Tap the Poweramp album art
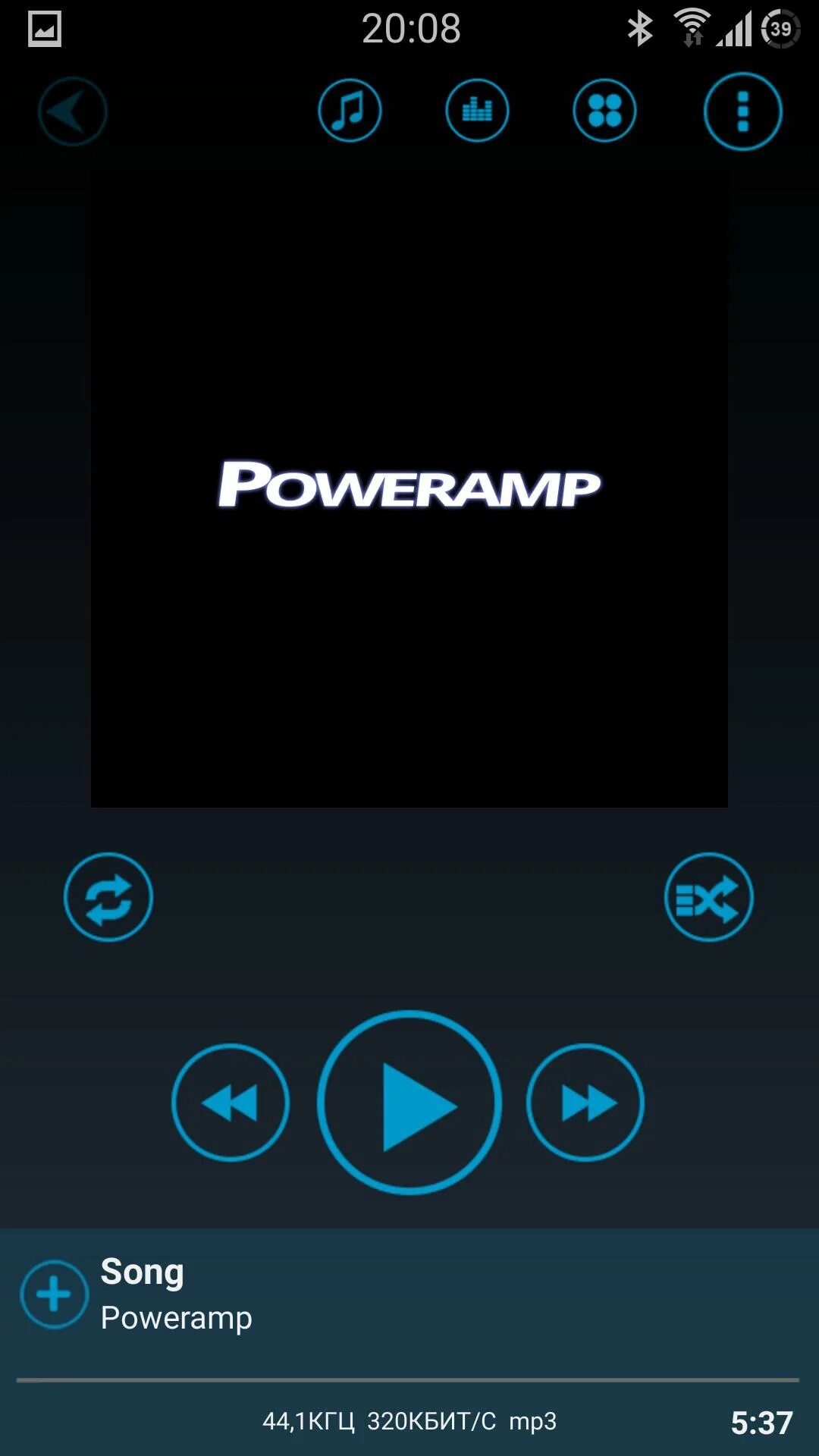This screenshot has height=1456, width=819. [x=409, y=485]
